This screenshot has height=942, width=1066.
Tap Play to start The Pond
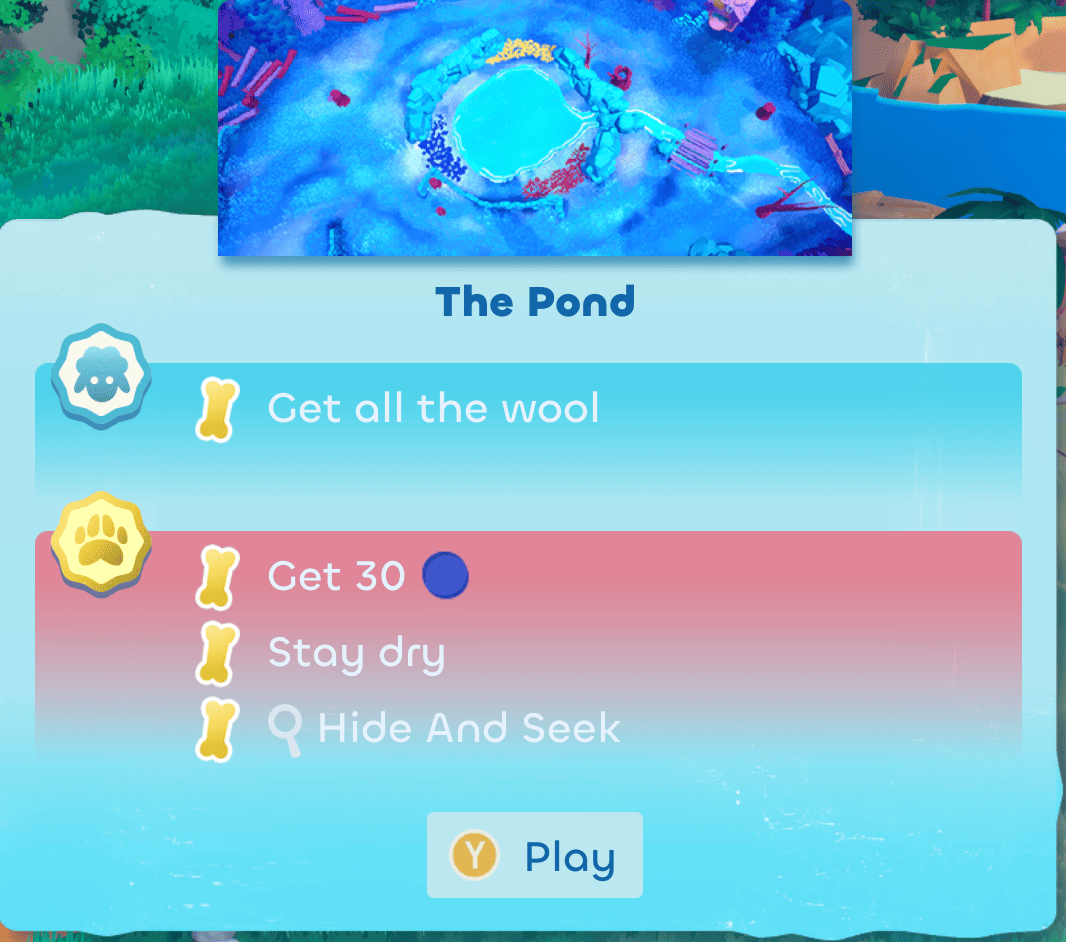535,856
